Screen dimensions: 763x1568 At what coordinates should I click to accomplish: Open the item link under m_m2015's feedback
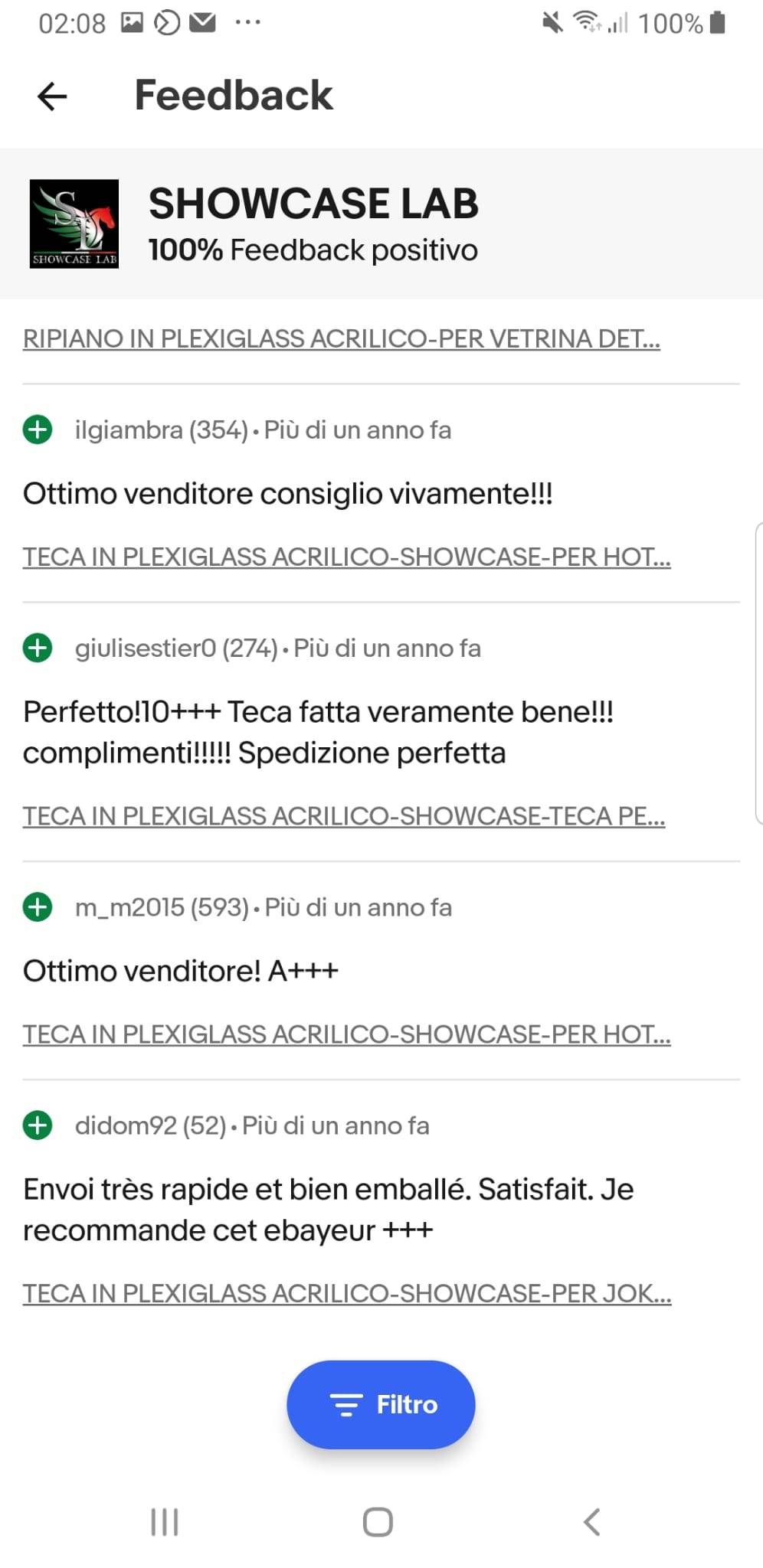(347, 1034)
